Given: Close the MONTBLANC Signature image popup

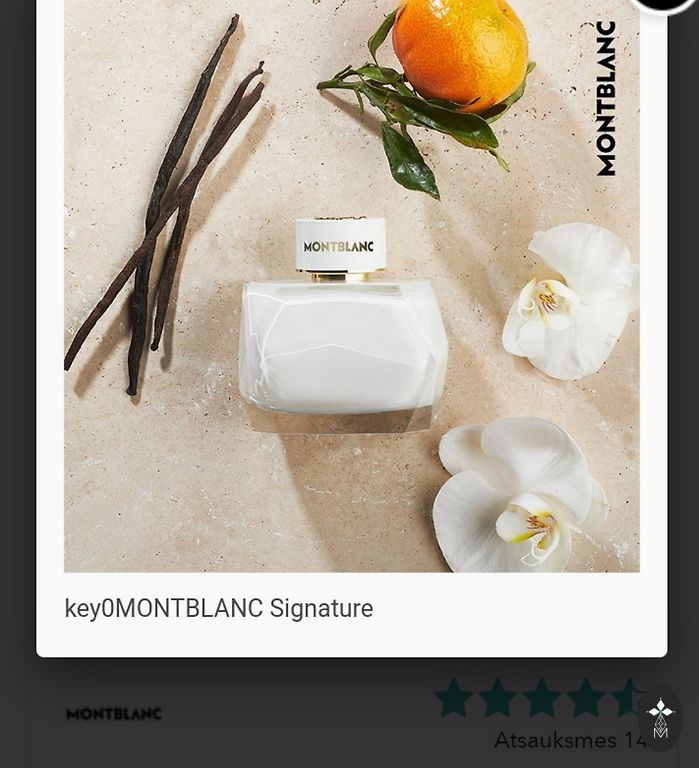Looking at the screenshot, I should tap(663, 4).
